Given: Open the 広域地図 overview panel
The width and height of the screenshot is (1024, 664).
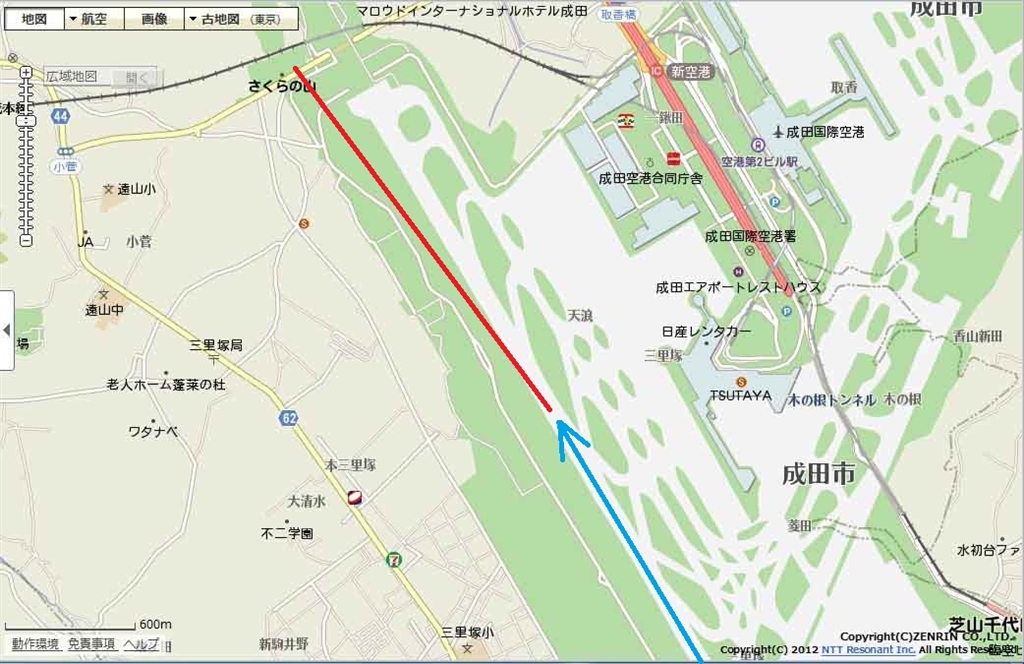Looking at the screenshot, I should pos(73,77).
